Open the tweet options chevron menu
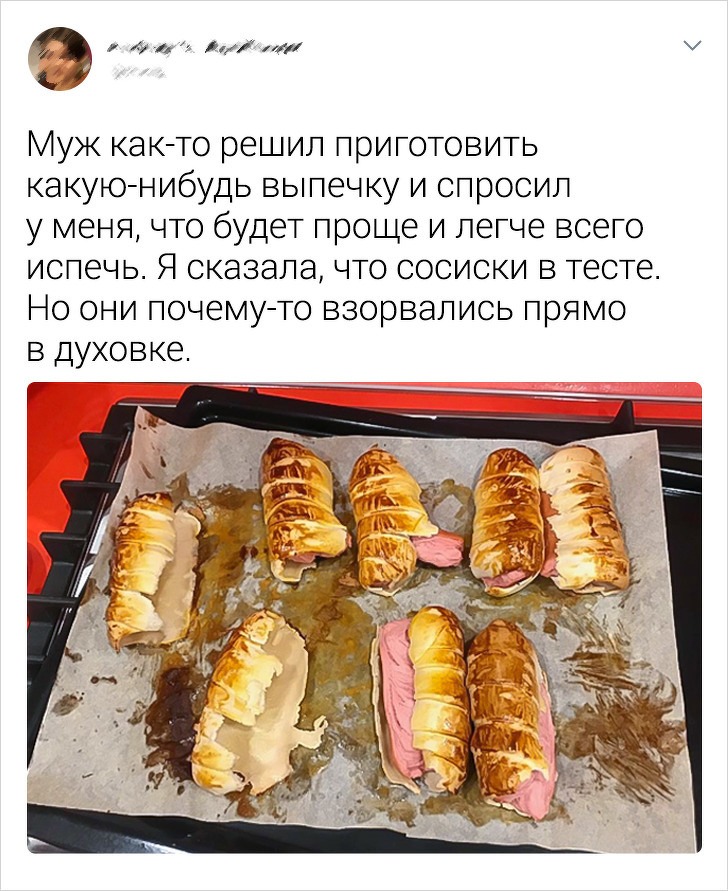 [x=691, y=46]
